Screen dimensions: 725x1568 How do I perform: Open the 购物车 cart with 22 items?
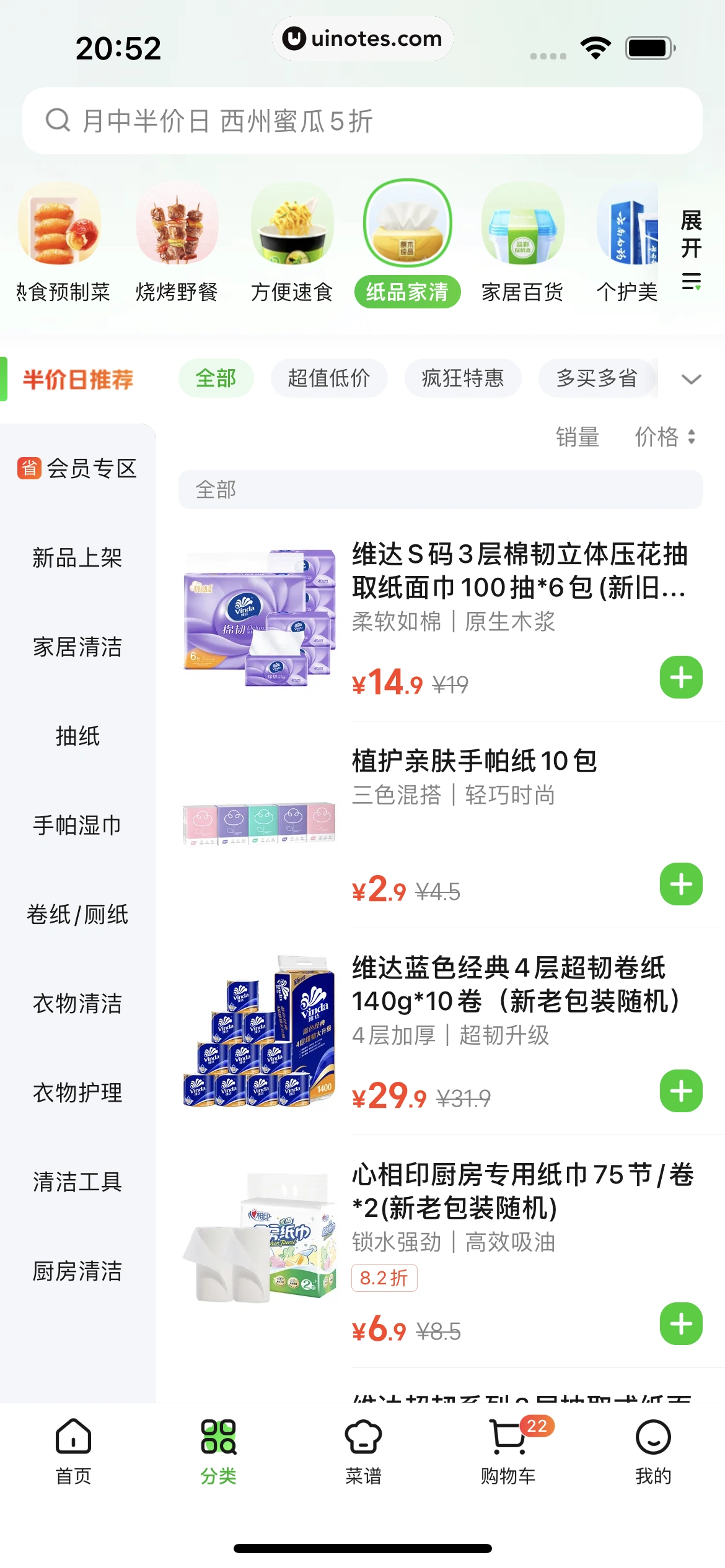(x=507, y=1457)
